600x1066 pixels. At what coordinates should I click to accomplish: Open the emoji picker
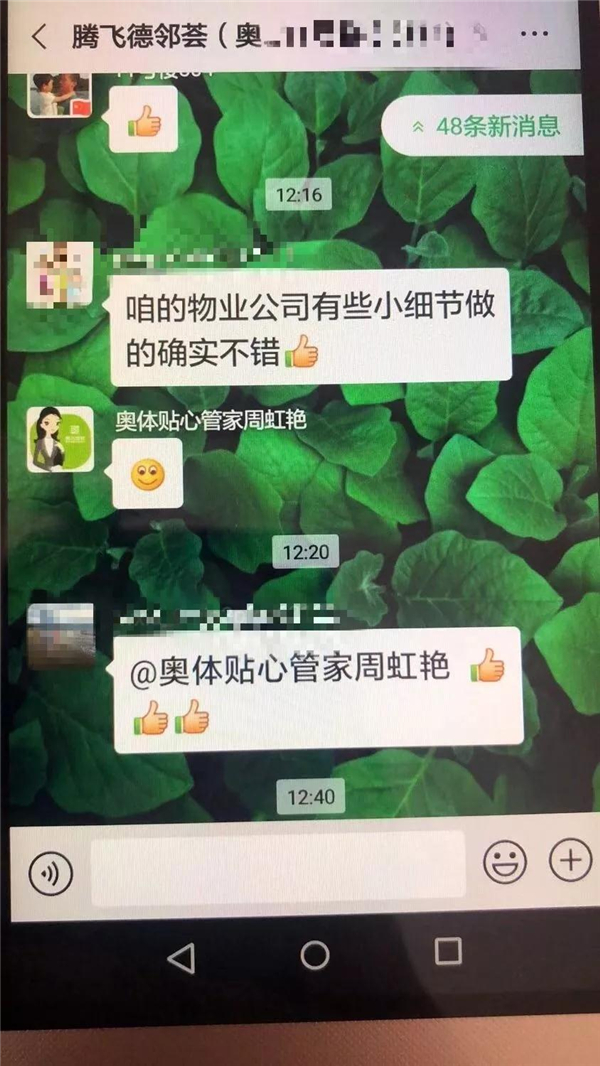click(x=505, y=862)
